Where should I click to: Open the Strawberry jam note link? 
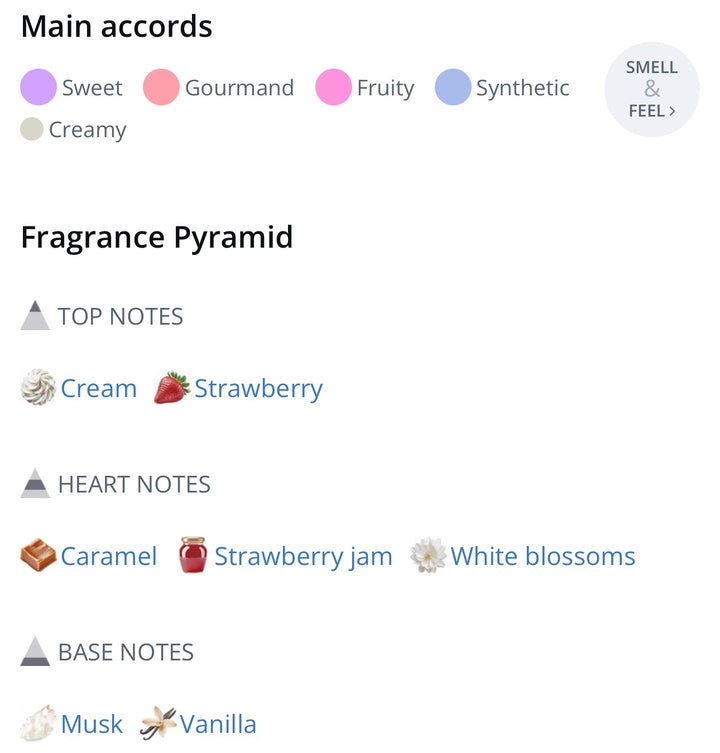[x=303, y=556]
